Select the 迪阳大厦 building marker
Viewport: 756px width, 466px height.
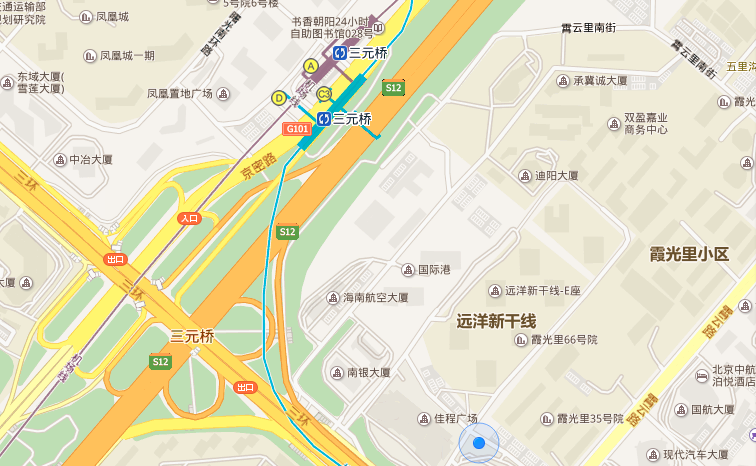pyautogui.click(x=525, y=176)
